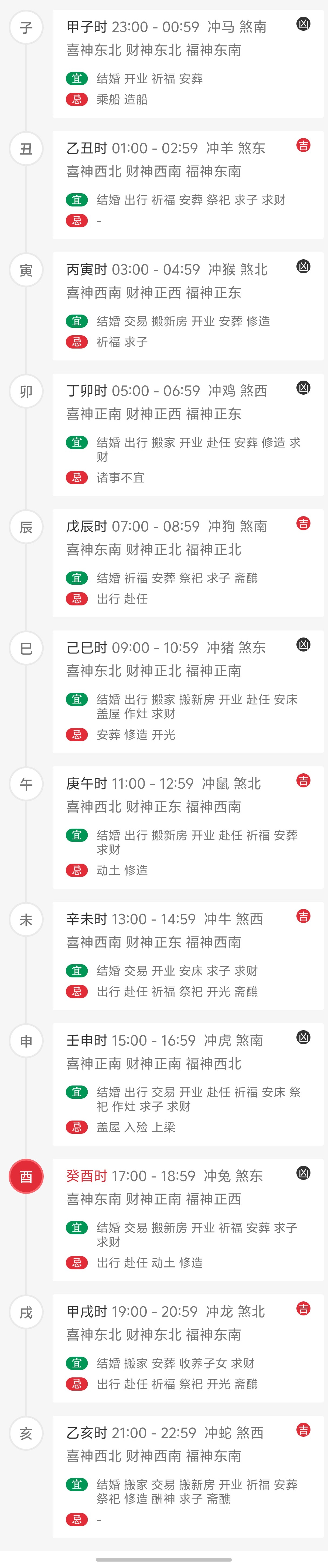This screenshot has height=1568, width=328.
Task: Select the highlighted 癸酉时 17:00 - 18:59 card
Action: (188, 1219)
